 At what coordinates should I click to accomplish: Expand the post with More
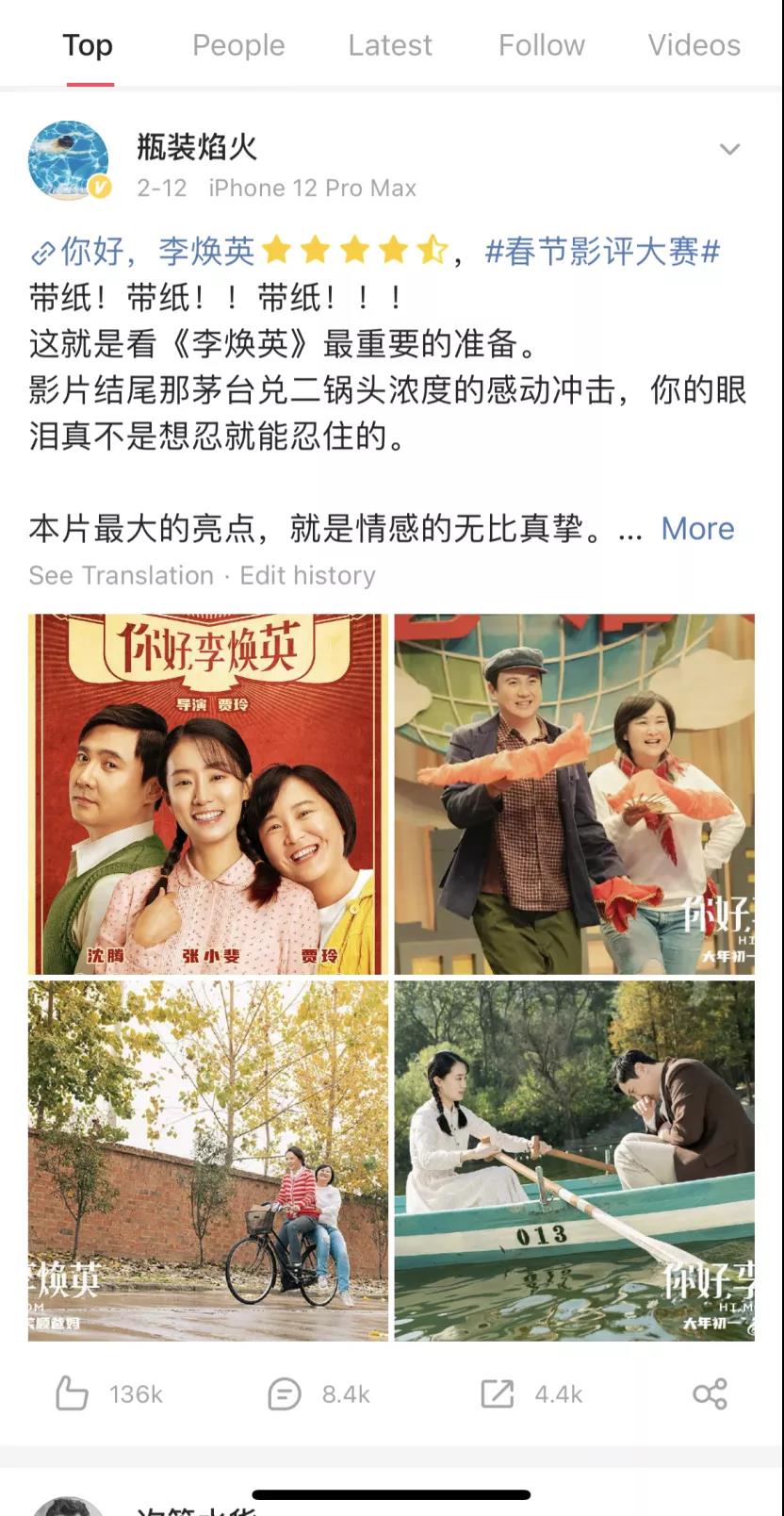[697, 528]
